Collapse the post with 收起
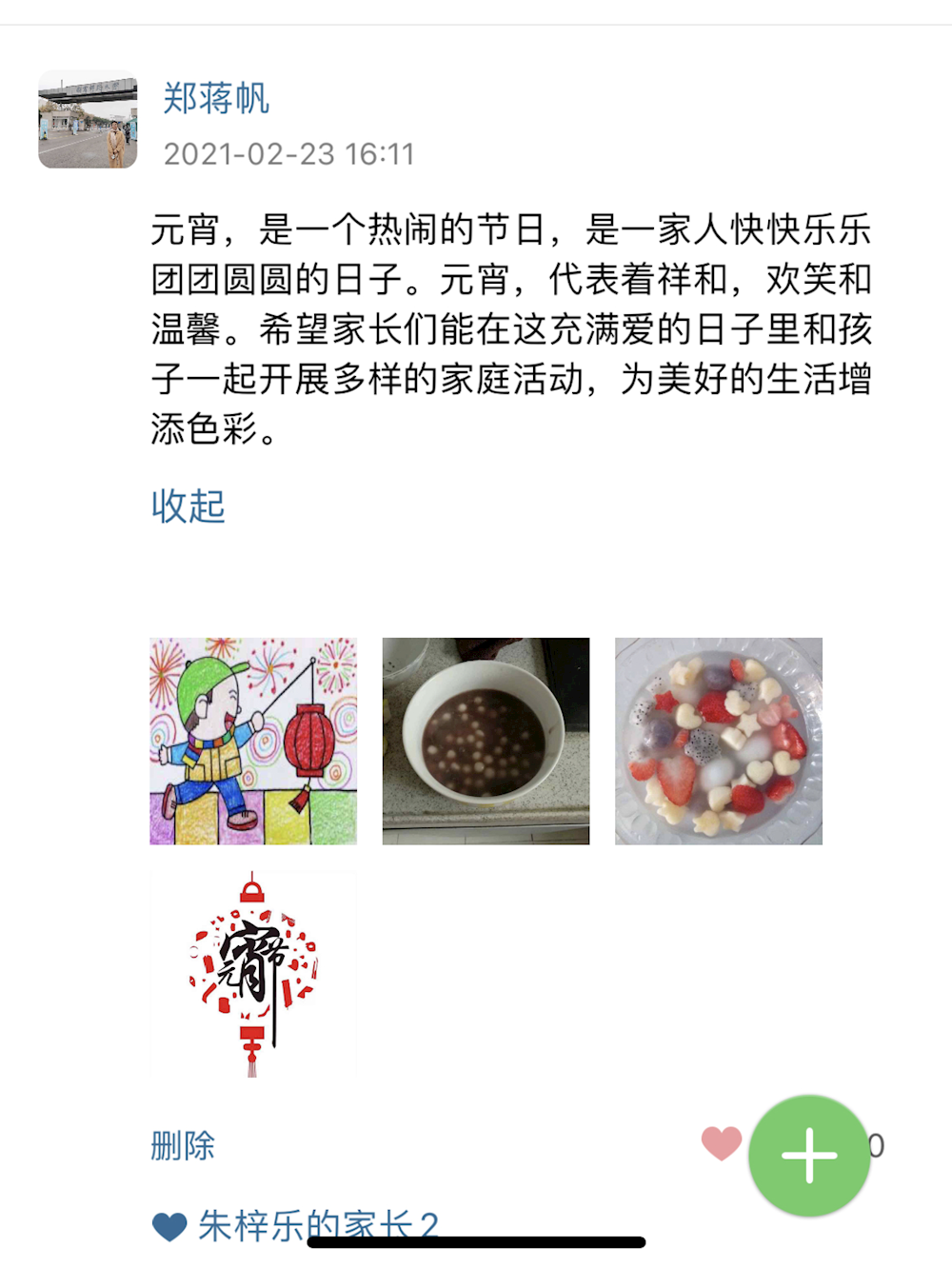The width and height of the screenshot is (952, 1268). point(188,506)
